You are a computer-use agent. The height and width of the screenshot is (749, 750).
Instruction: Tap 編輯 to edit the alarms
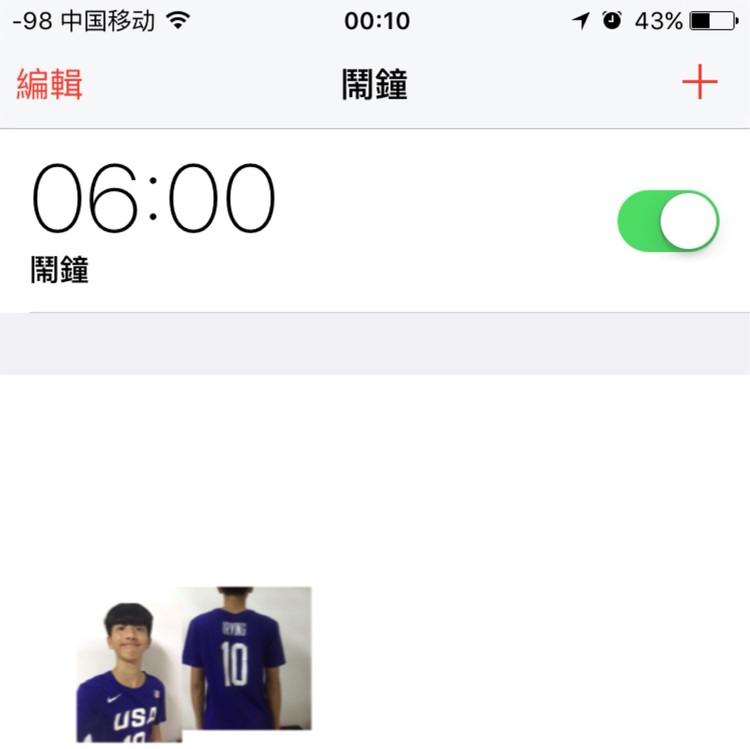49,84
